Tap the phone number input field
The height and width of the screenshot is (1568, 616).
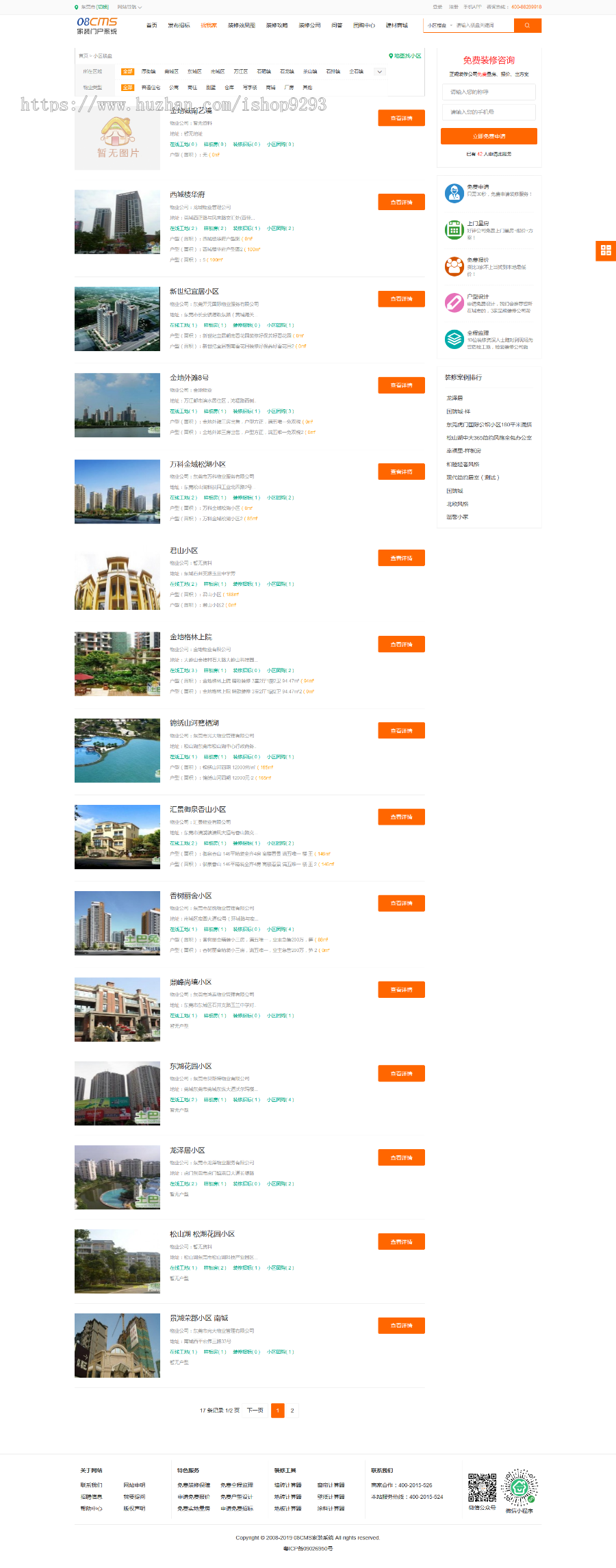pos(488,112)
